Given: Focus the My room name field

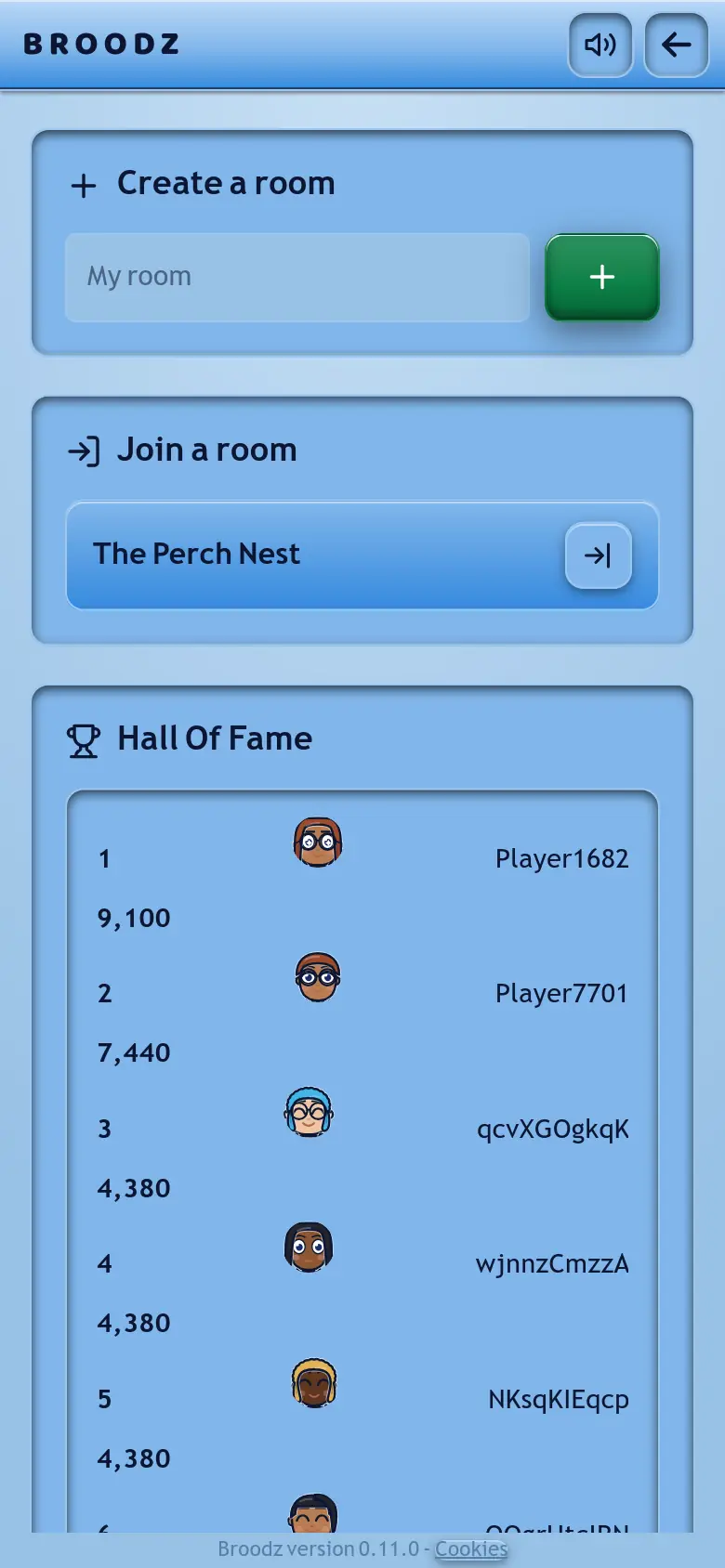Looking at the screenshot, I should pyautogui.click(x=297, y=277).
